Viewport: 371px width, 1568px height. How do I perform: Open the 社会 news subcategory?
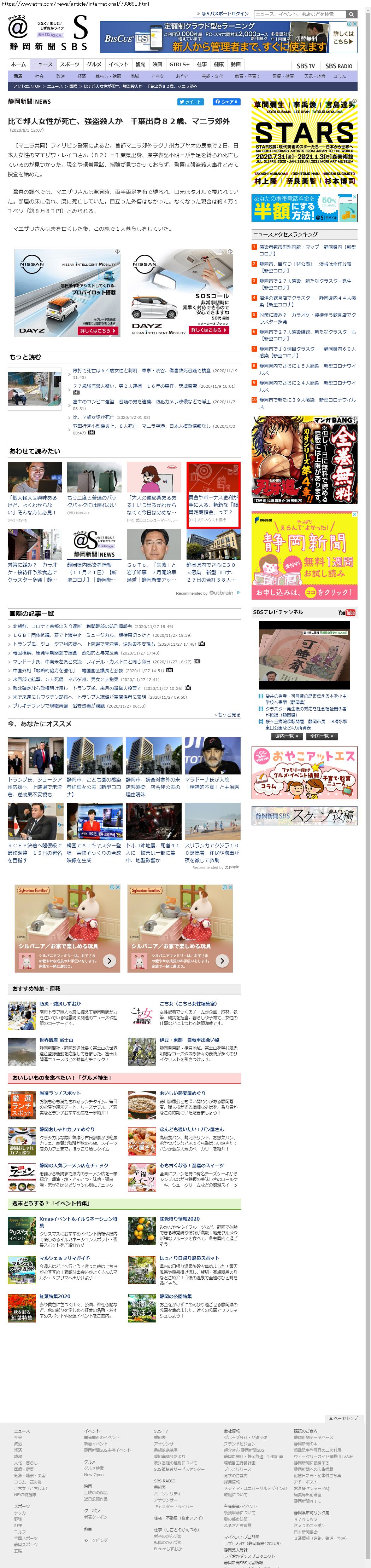coord(39,77)
